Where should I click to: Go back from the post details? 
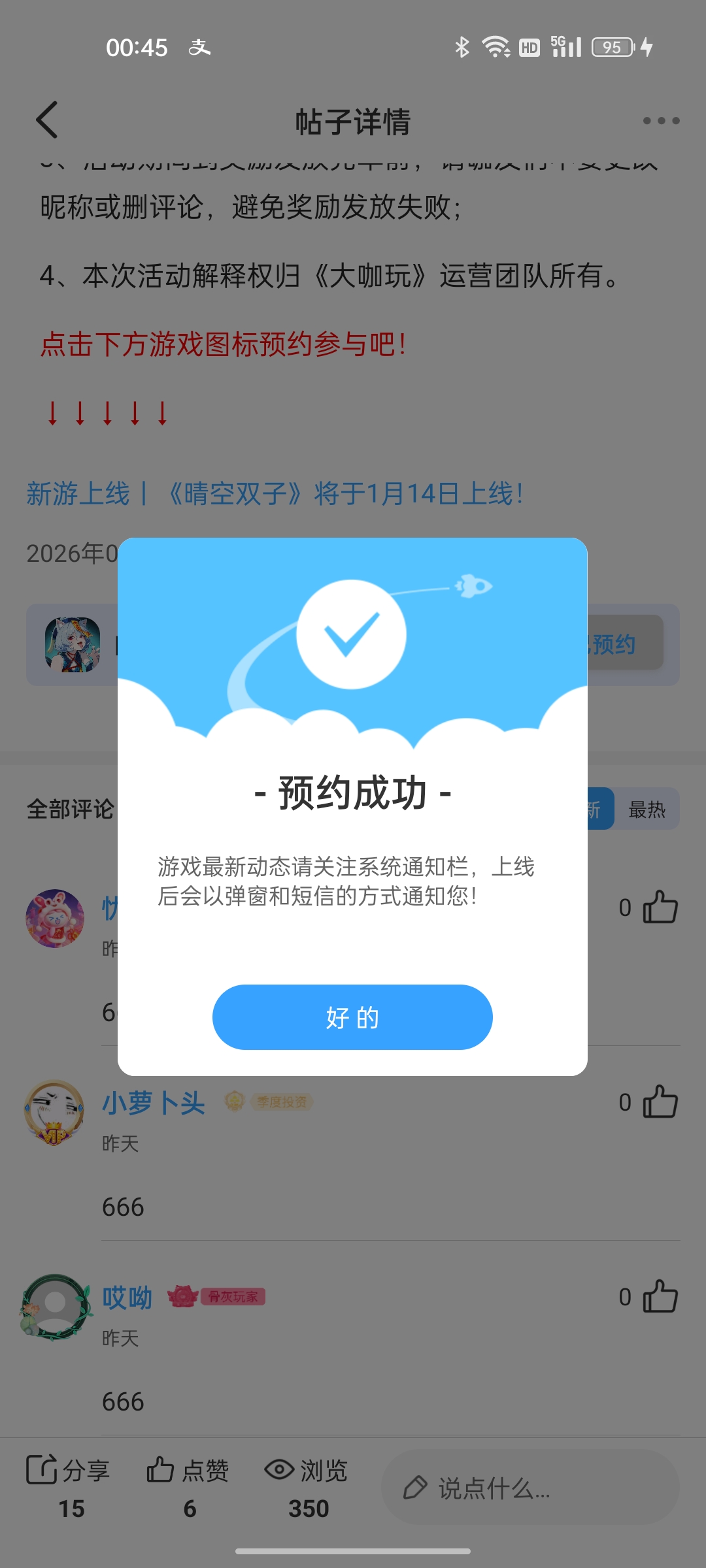pos(47,120)
